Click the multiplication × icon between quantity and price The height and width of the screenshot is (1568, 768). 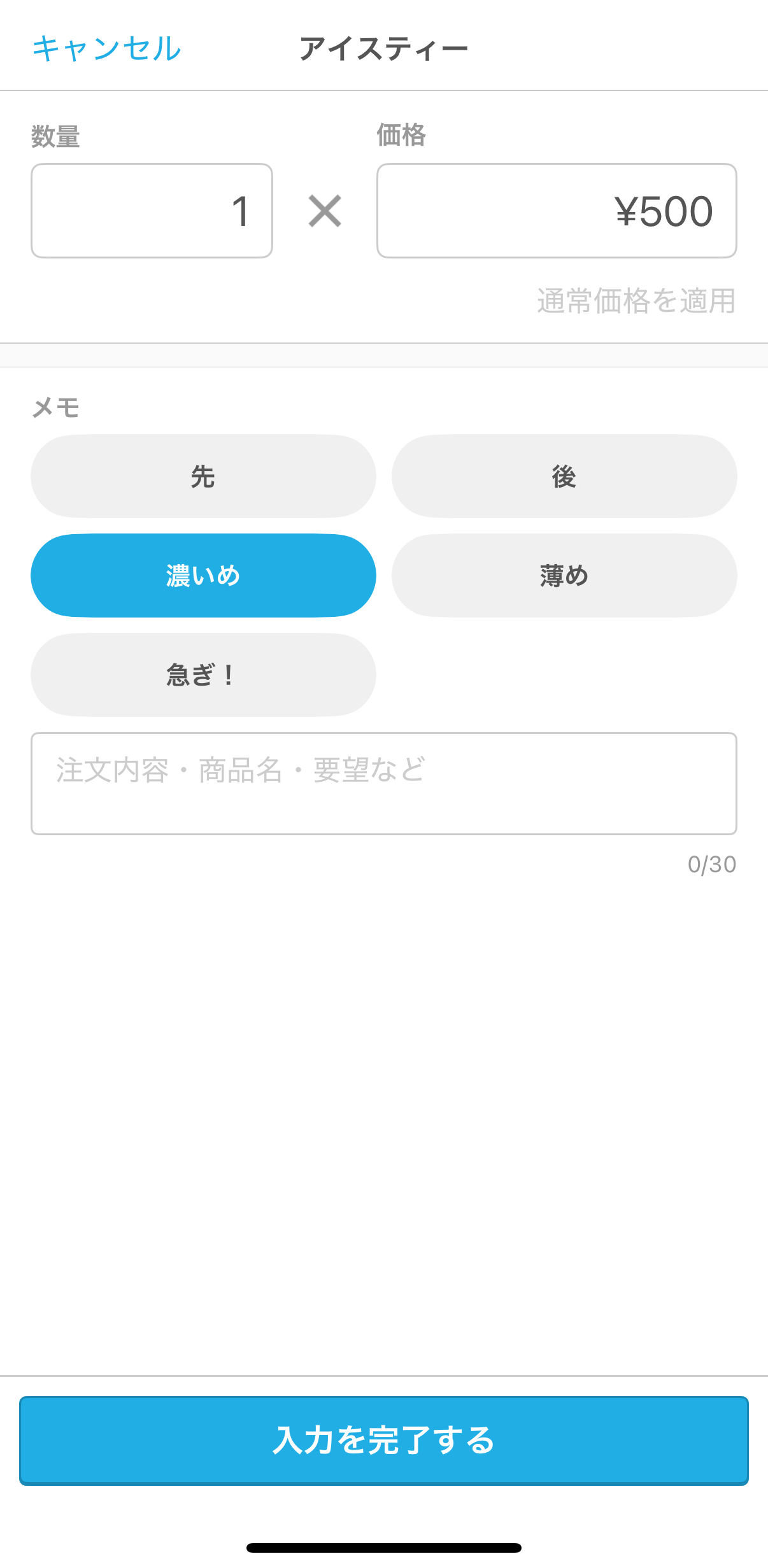326,211
